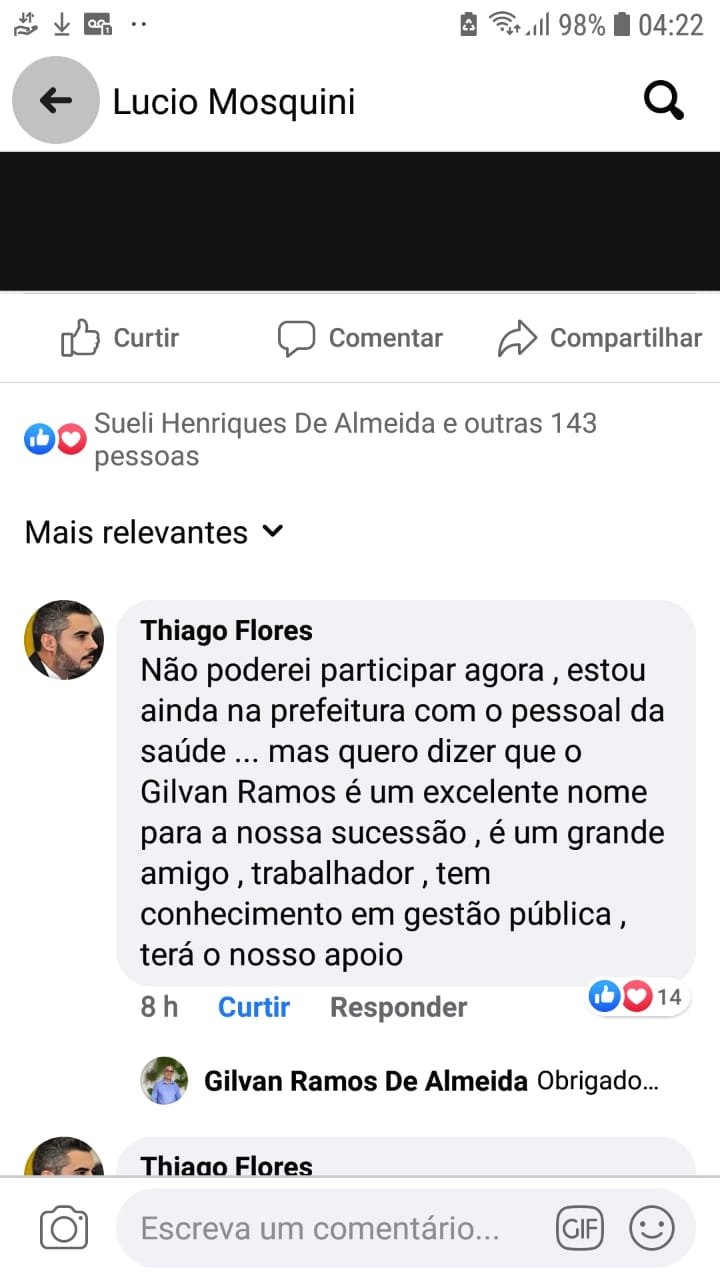
Task: Go back using the arrow button
Action: 56,100
